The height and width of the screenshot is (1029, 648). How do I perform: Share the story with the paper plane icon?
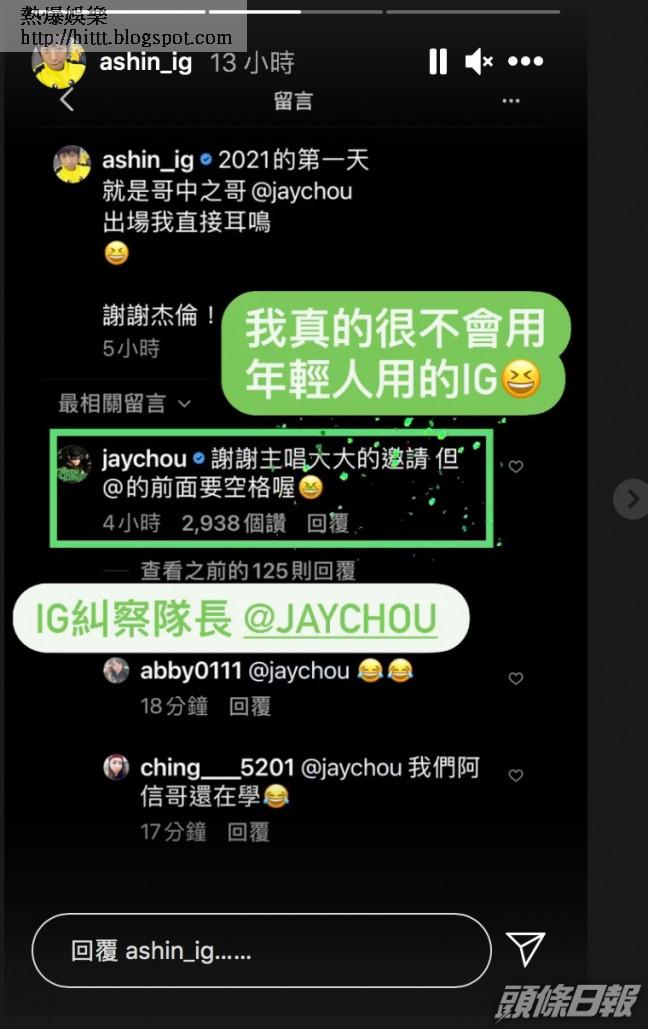(526, 949)
